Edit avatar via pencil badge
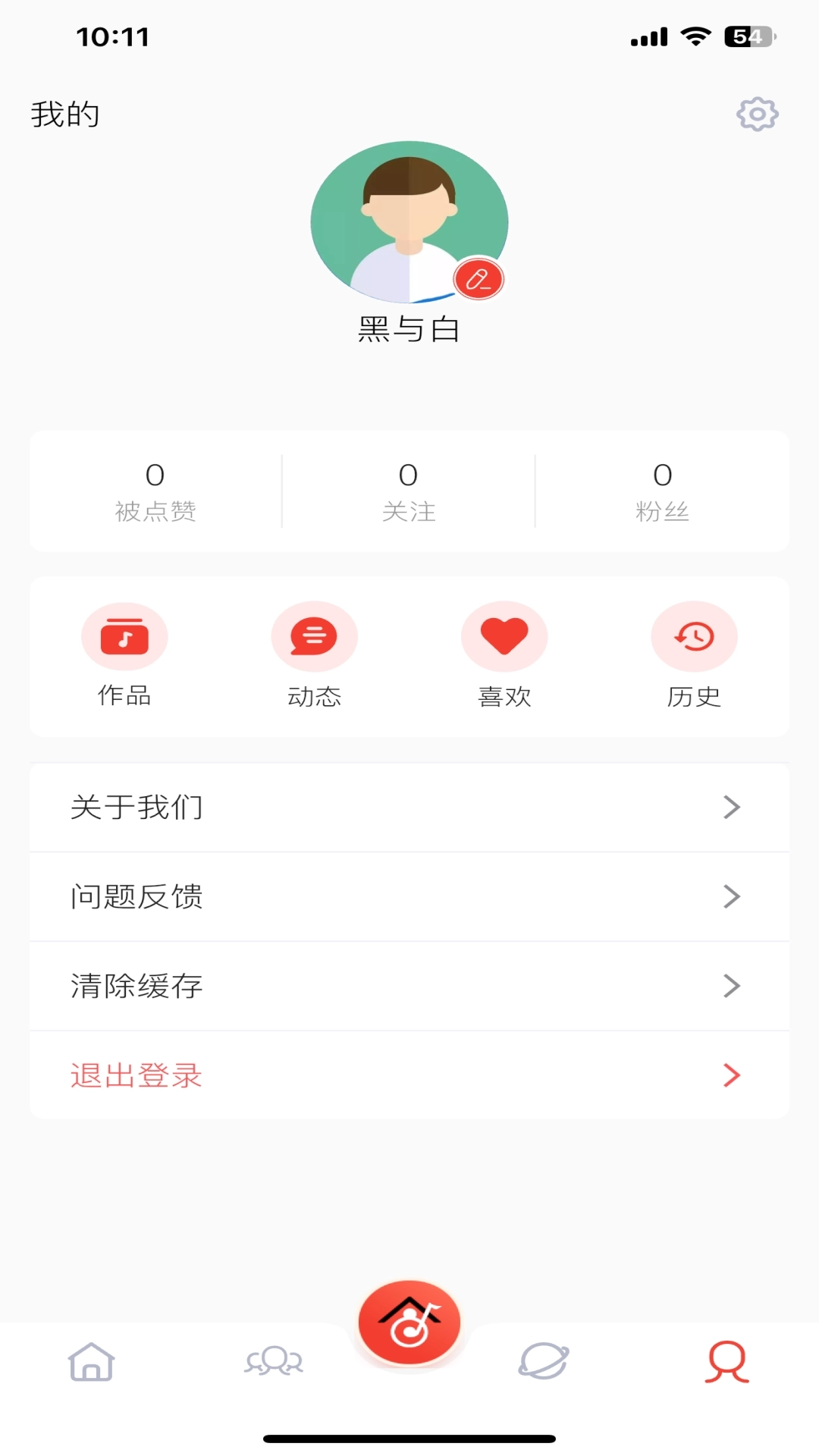 click(x=479, y=280)
